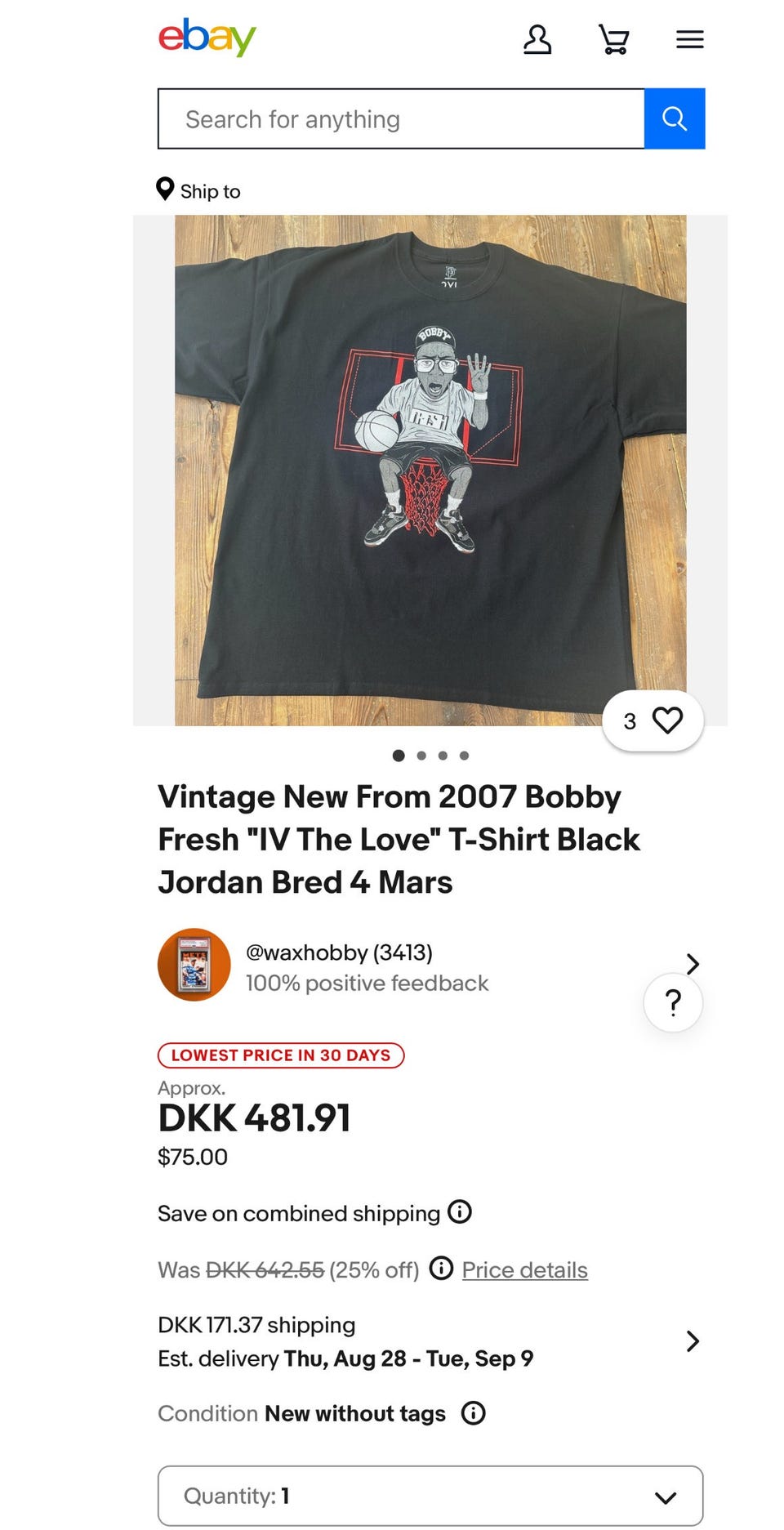784x1530 pixels.
Task: Show info about combined shipping savings
Action: click(460, 1212)
